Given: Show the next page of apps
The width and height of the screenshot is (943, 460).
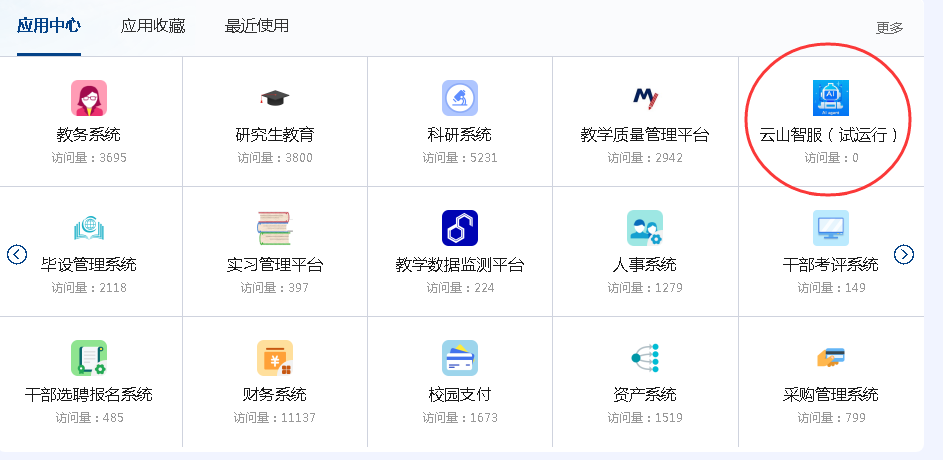Looking at the screenshot, I should (904, 254).
